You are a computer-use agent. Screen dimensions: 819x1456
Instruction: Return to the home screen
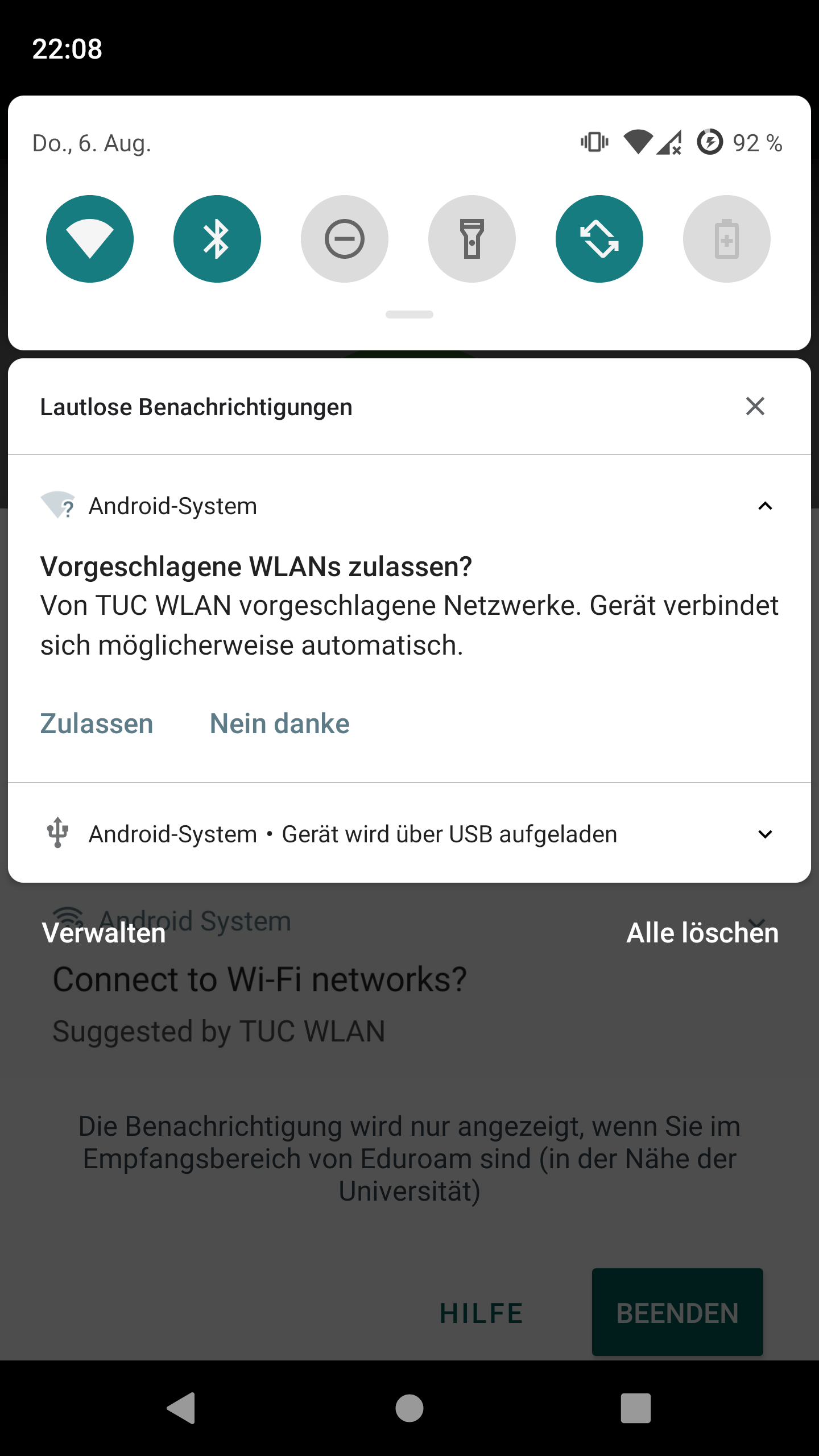pos(409,1408)
